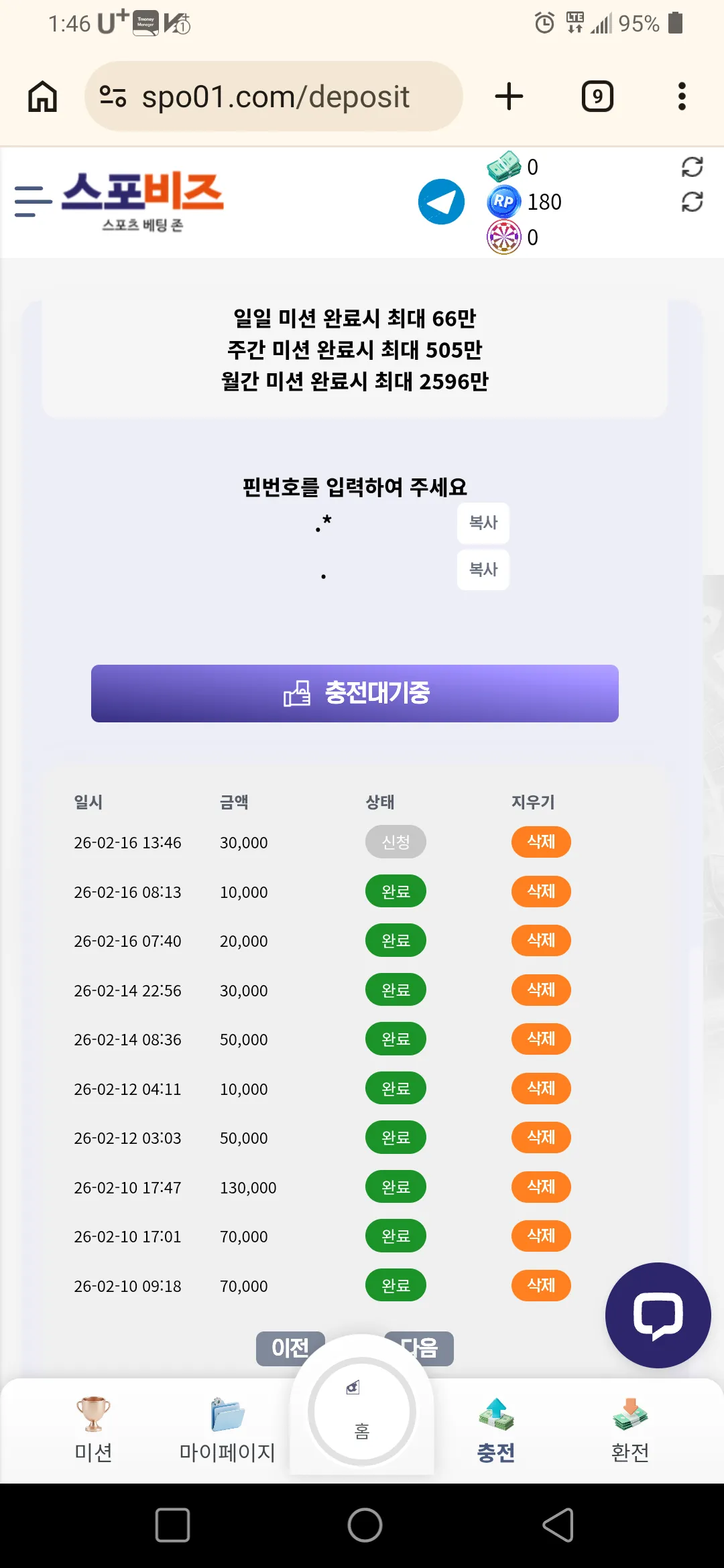This screenshot has height=1568, width=724.
Task: Open the browser tab switcher
Action: (x=597, y=96)
